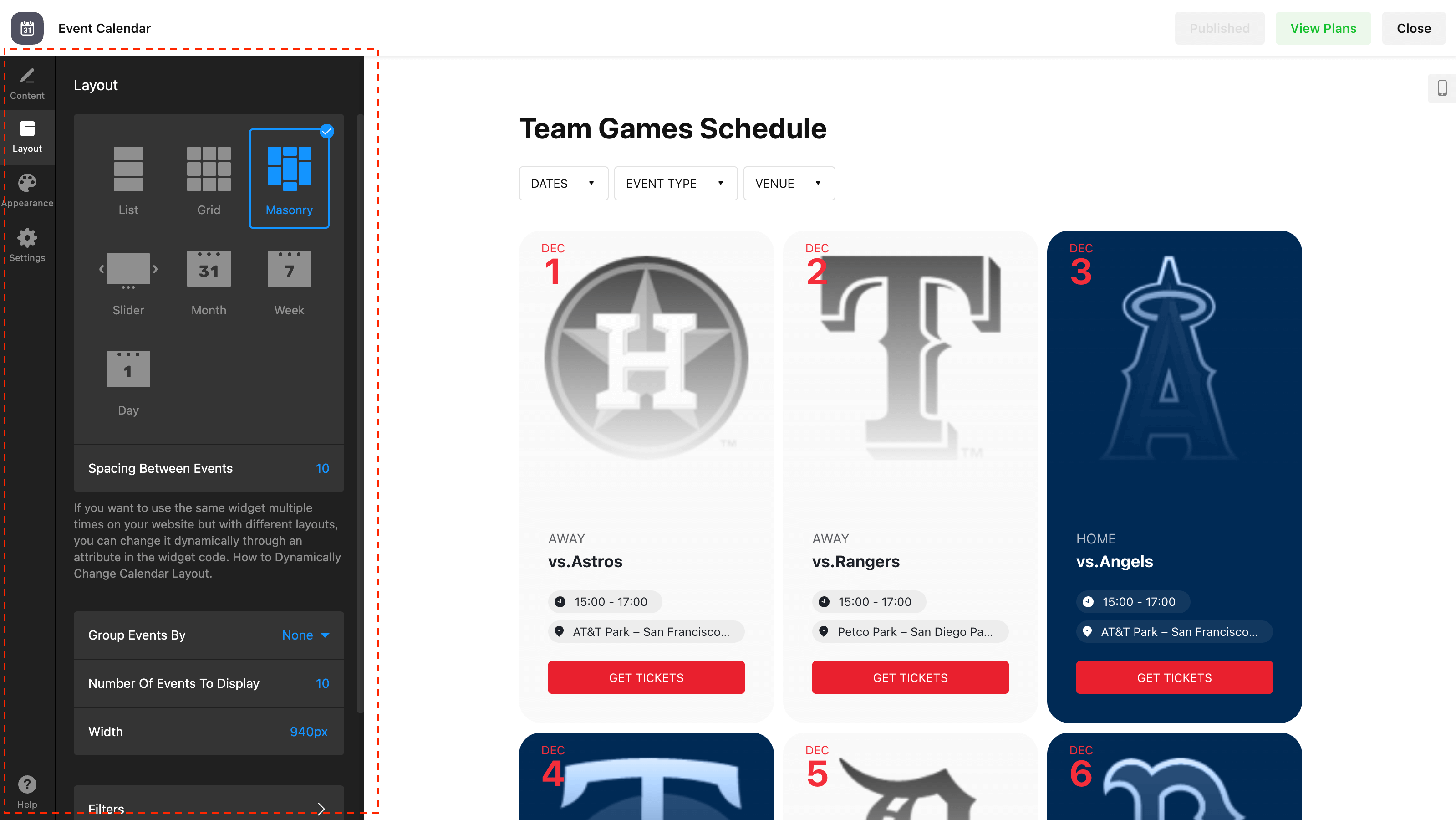Image resolution: width=1456 pixels, height=820 pixels.
Task: Open the Help section
Action: click(27, 792)
